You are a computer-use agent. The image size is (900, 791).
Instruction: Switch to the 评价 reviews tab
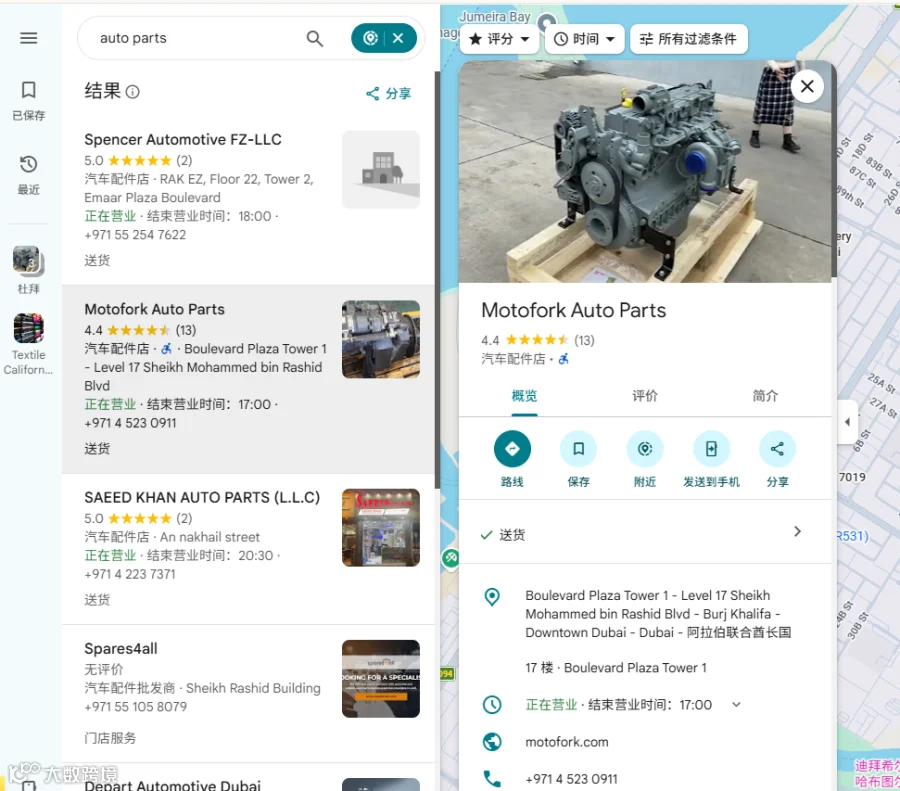pyautogui.click(x=645, y=396)
